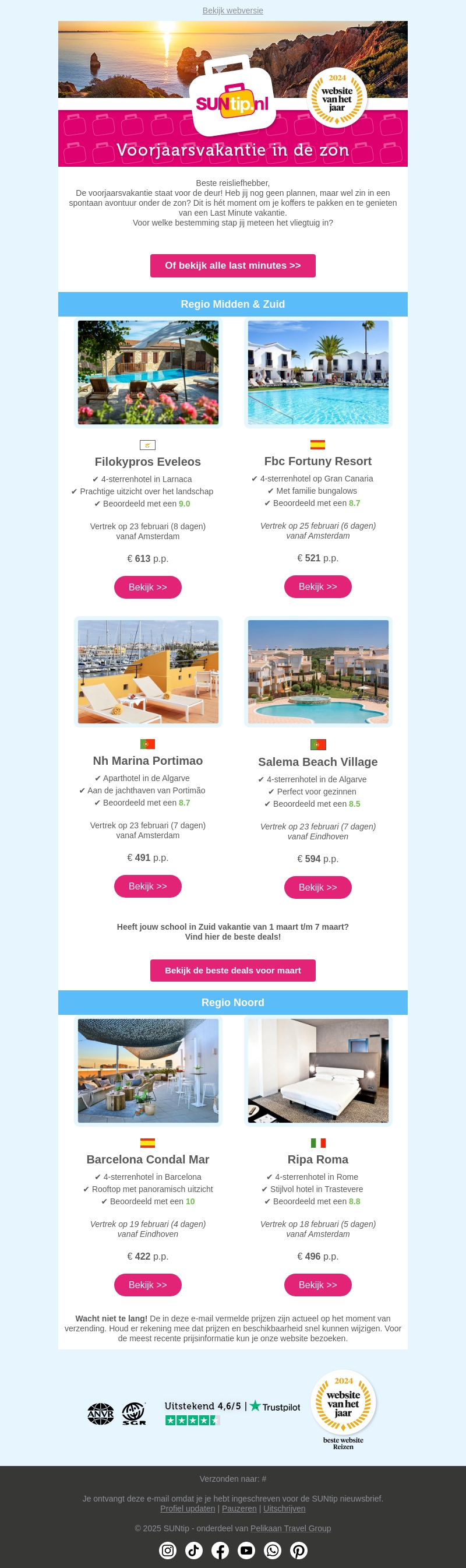Screen dimensions: 466x1568
Task: View the Nh Marina Portimao offer
Action: (147, 885)
